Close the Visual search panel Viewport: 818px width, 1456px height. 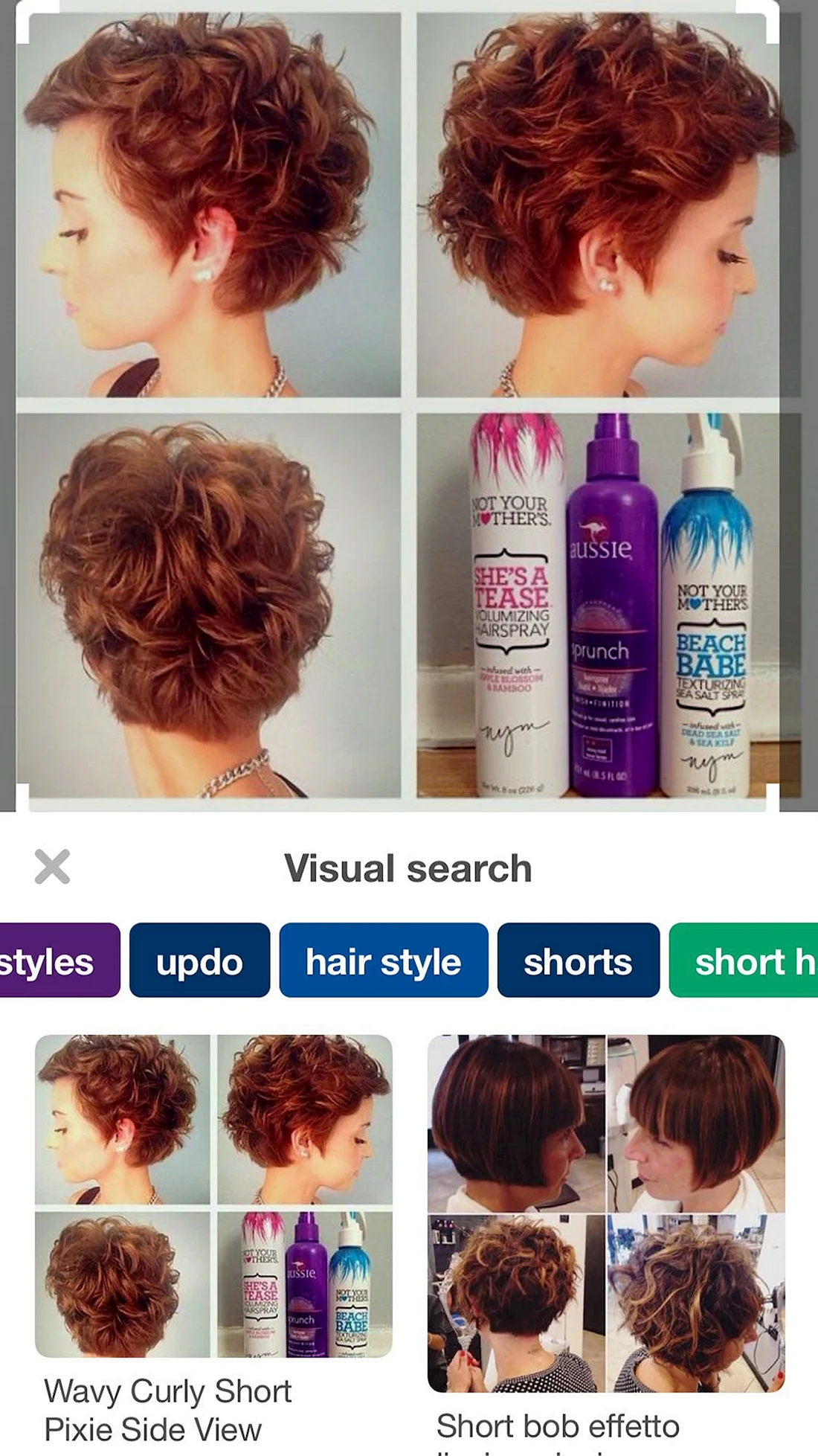52,866
